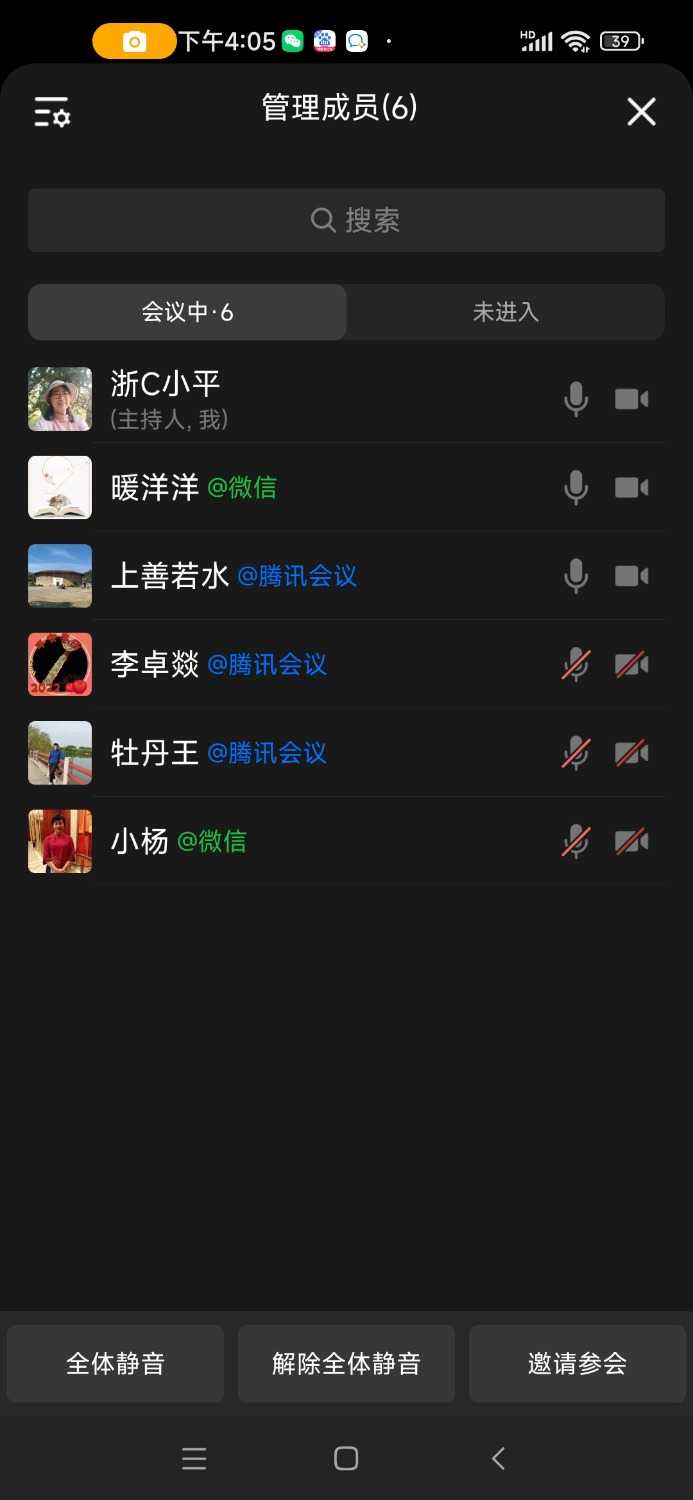Toggle the camera icon for 浙C小平

[631, 399]
